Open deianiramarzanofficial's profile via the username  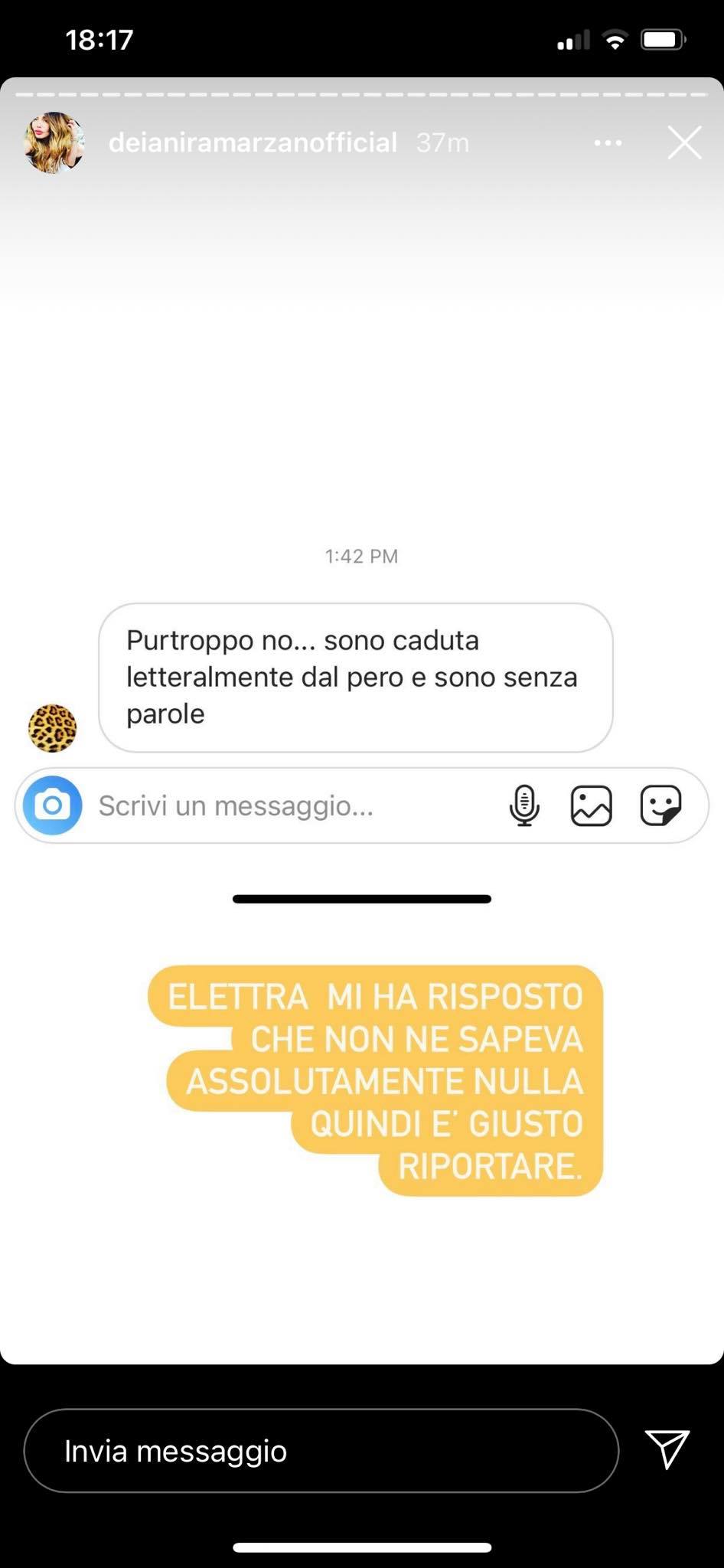click(253, 142)
